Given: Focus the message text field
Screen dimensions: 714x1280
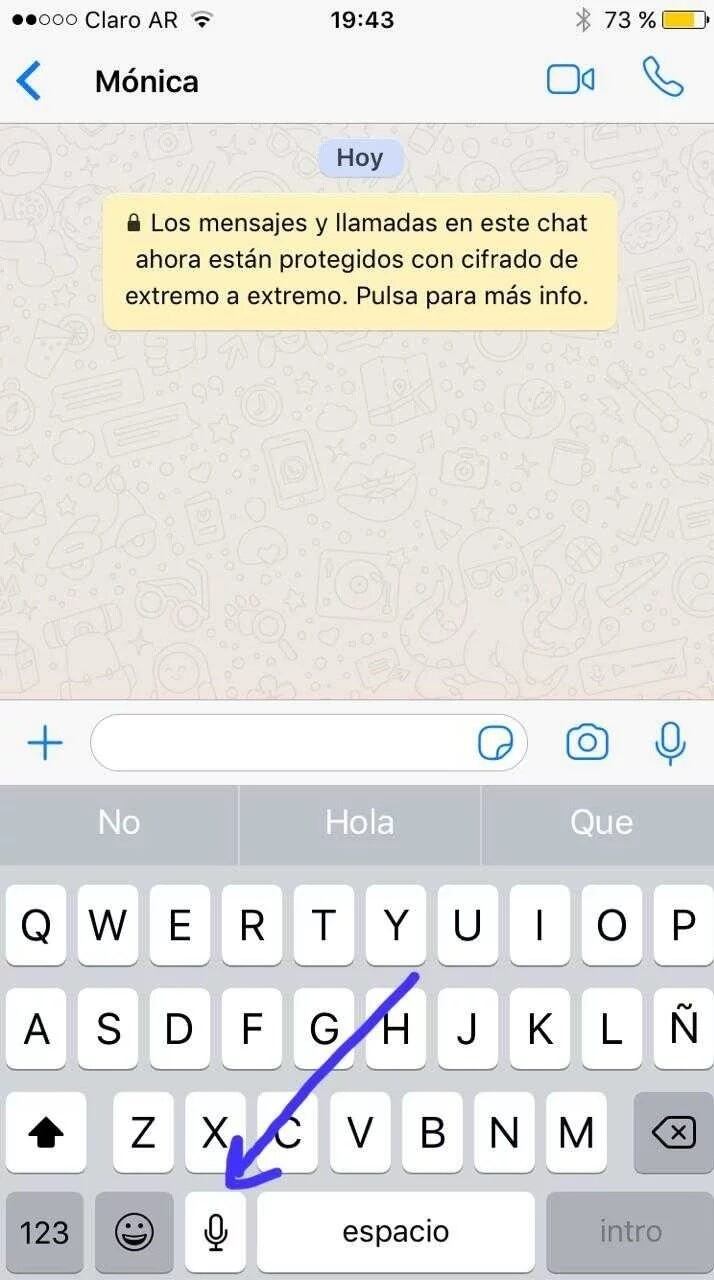Looking at the screenshot, I should point(280,743).
